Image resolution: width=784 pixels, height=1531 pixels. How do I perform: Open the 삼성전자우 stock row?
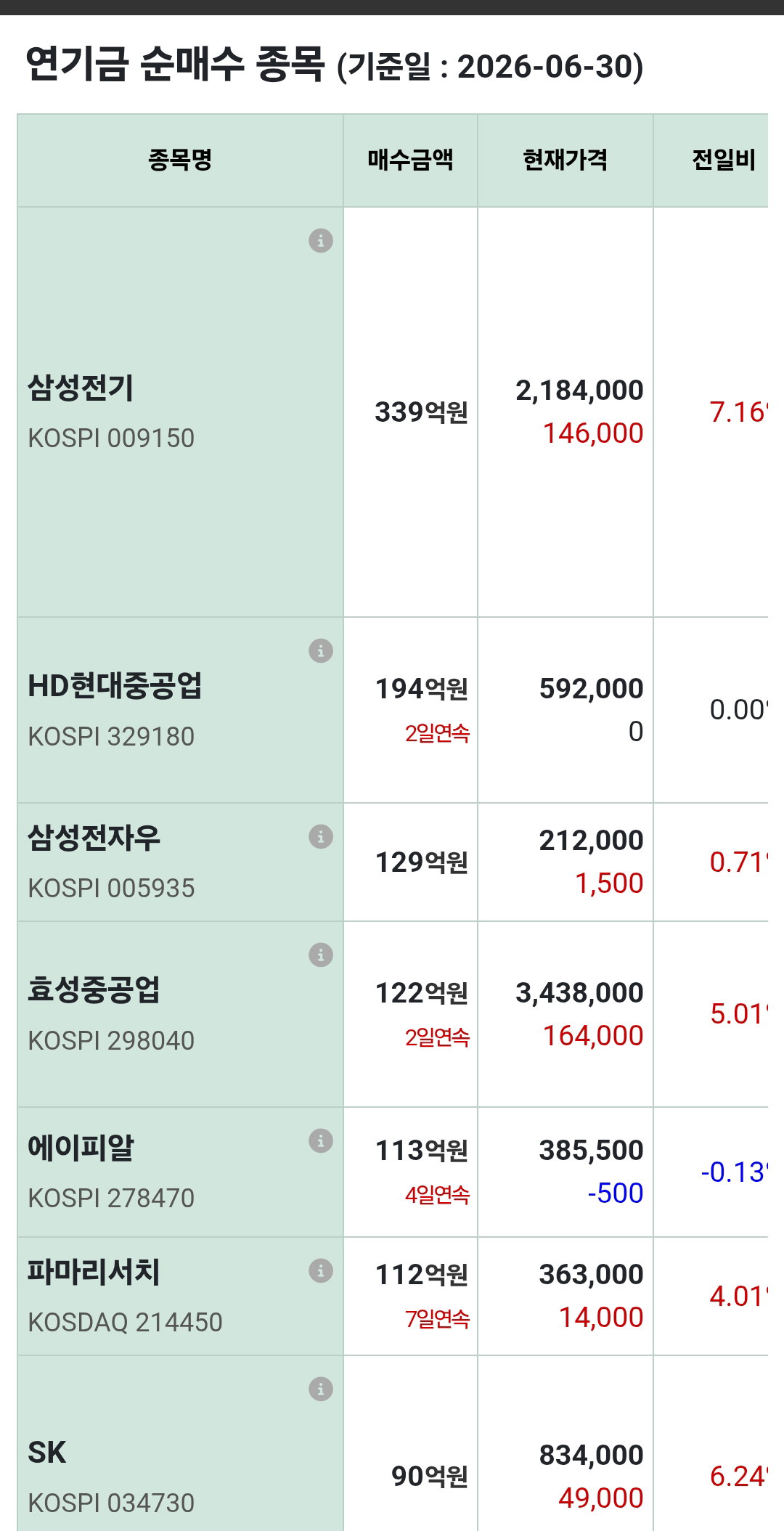[x=393, y=862]
